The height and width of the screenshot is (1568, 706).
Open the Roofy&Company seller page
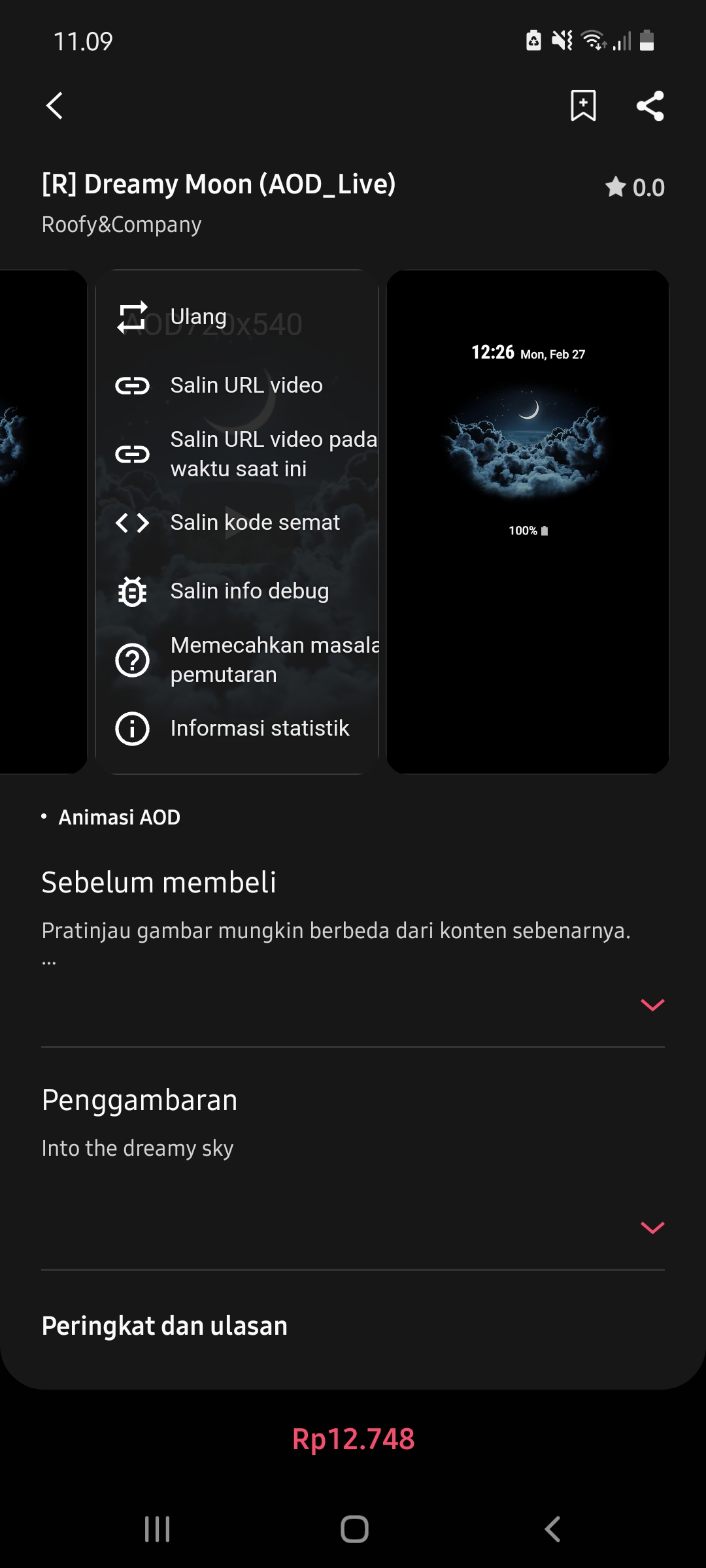122,225
